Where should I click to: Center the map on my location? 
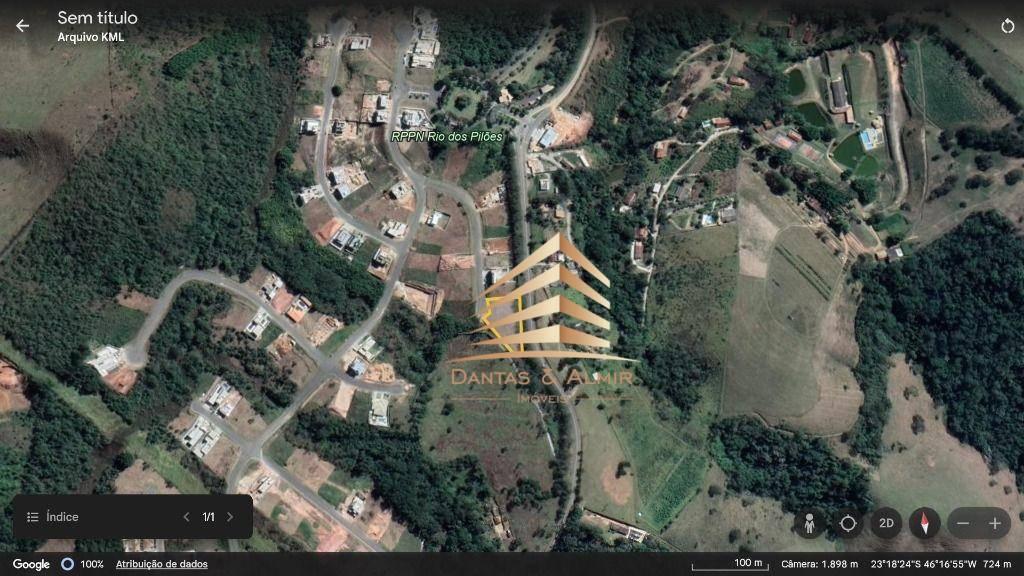848,523
